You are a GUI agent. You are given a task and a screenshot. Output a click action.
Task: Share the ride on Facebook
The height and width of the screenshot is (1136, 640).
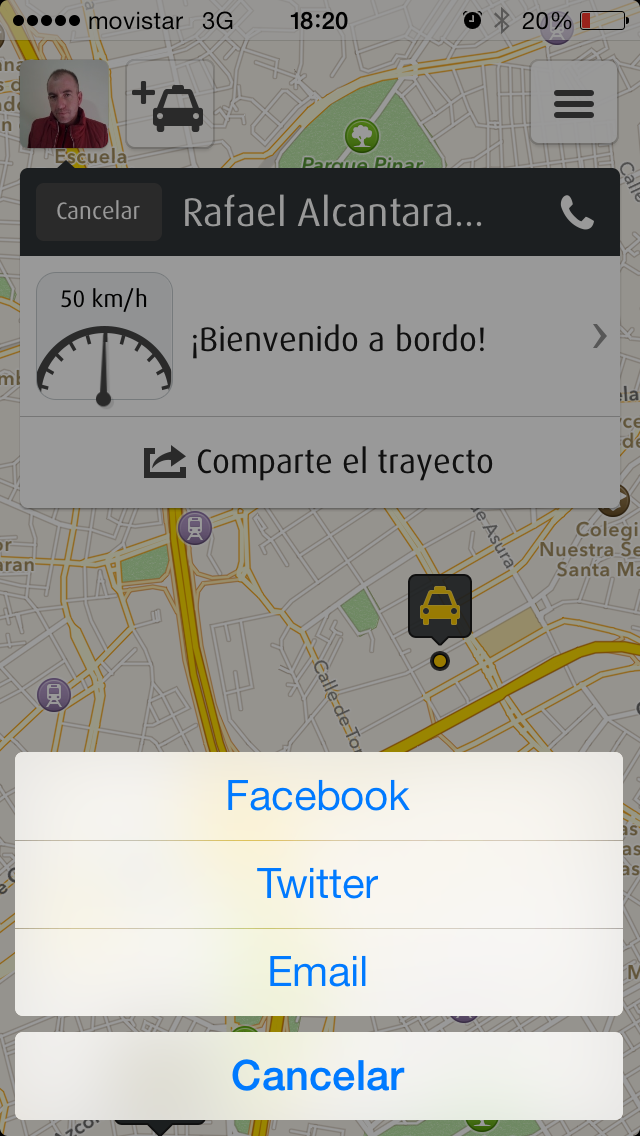pos(318,796)
